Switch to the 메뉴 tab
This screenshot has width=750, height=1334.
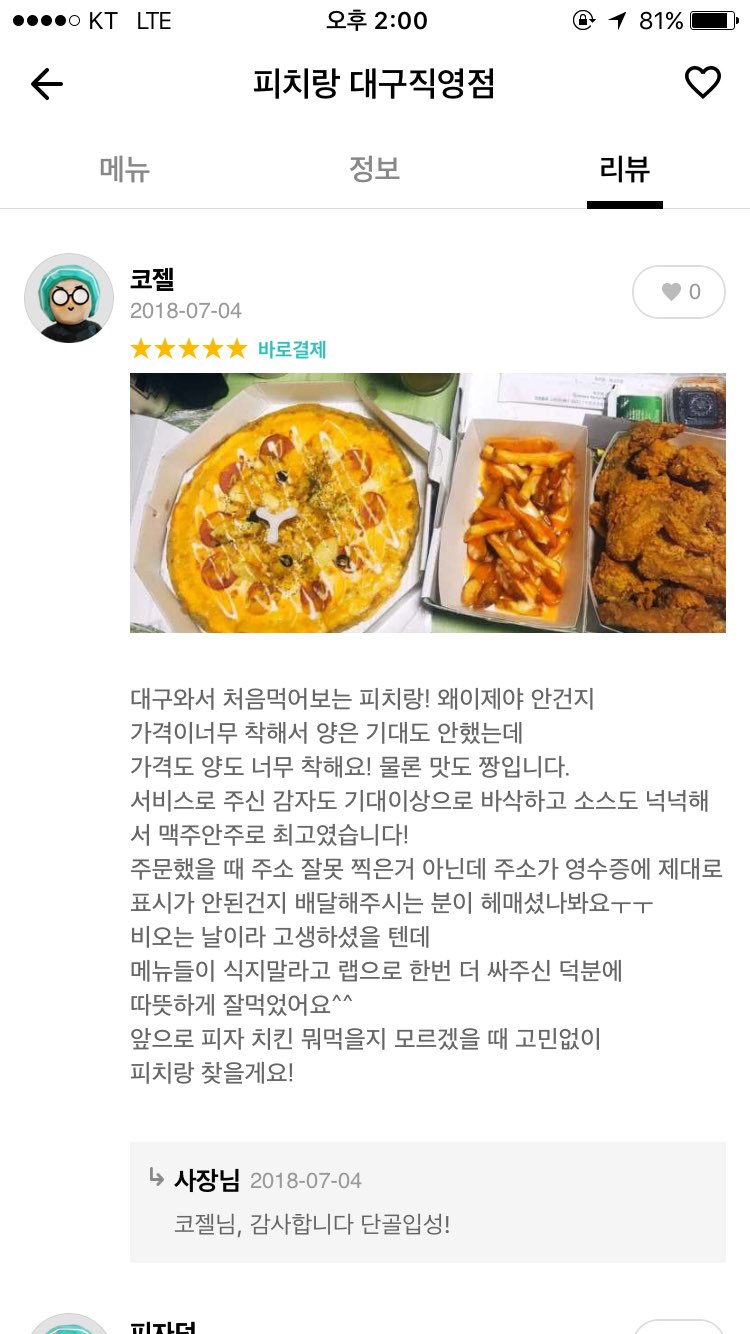coord(125,169)
